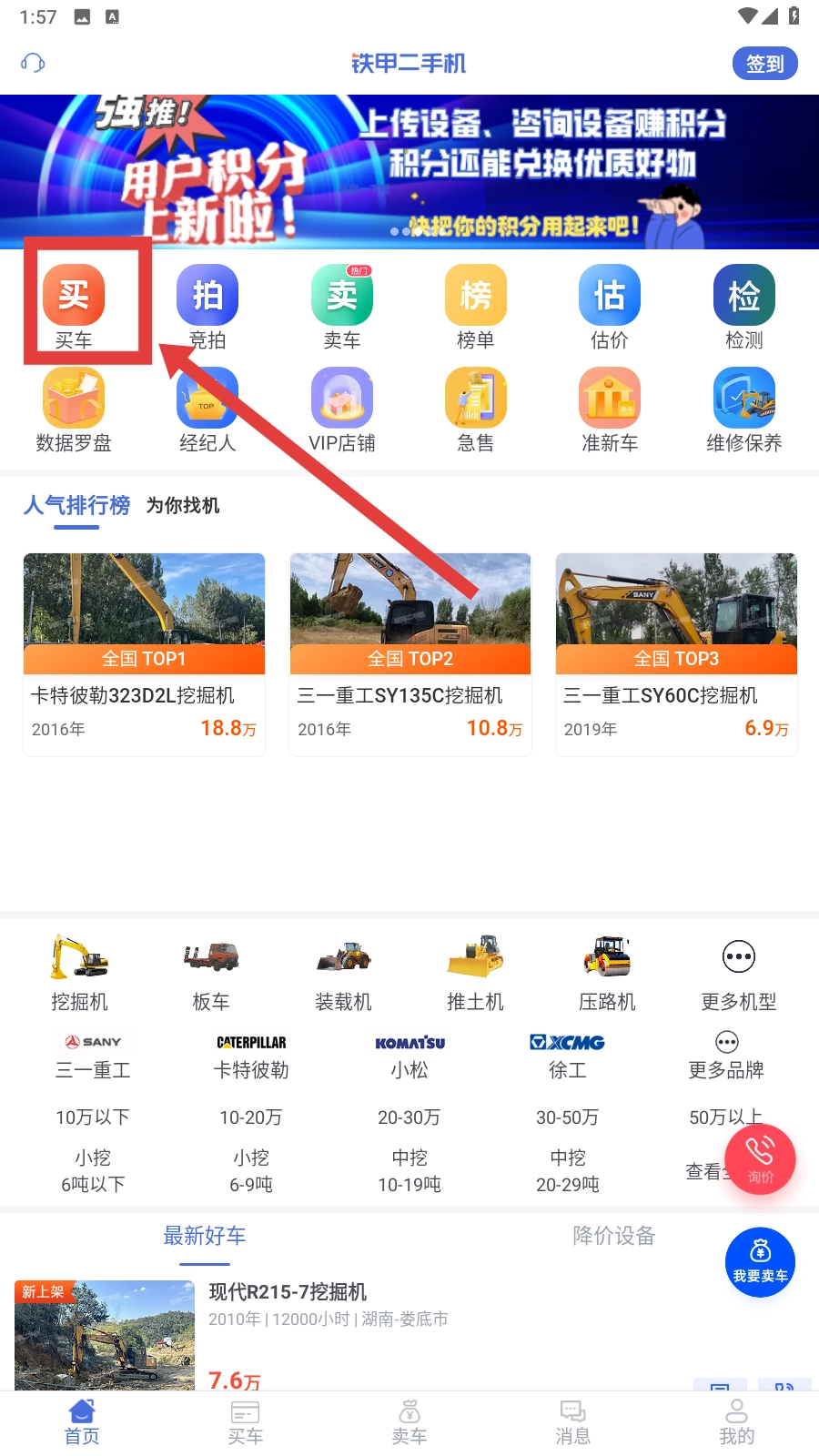Viewport: 819px width, 1456px height.
Task: Open 更多机型 more machine types
Action: coord(738,973)
